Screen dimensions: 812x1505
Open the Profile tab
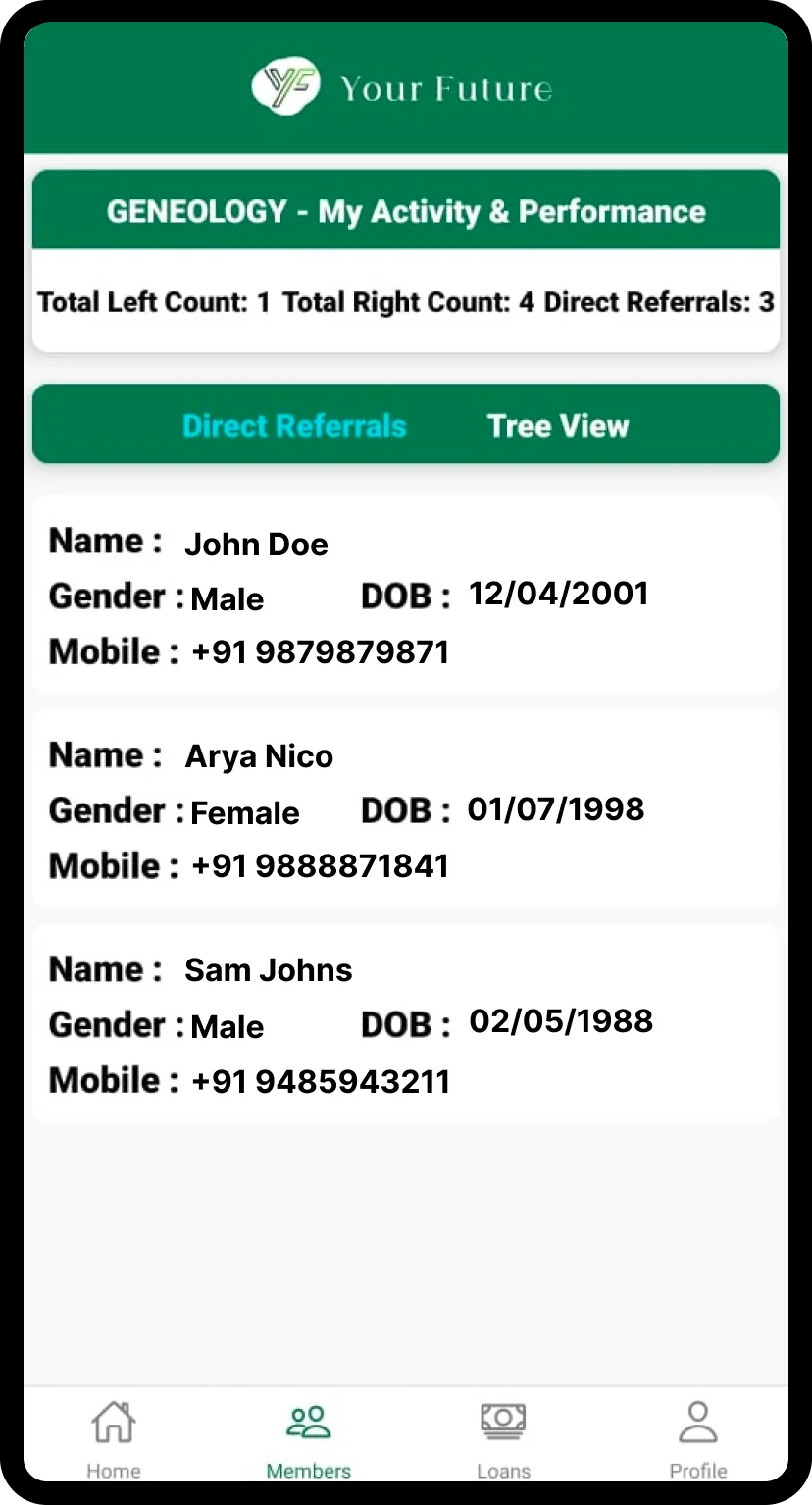698,1436
